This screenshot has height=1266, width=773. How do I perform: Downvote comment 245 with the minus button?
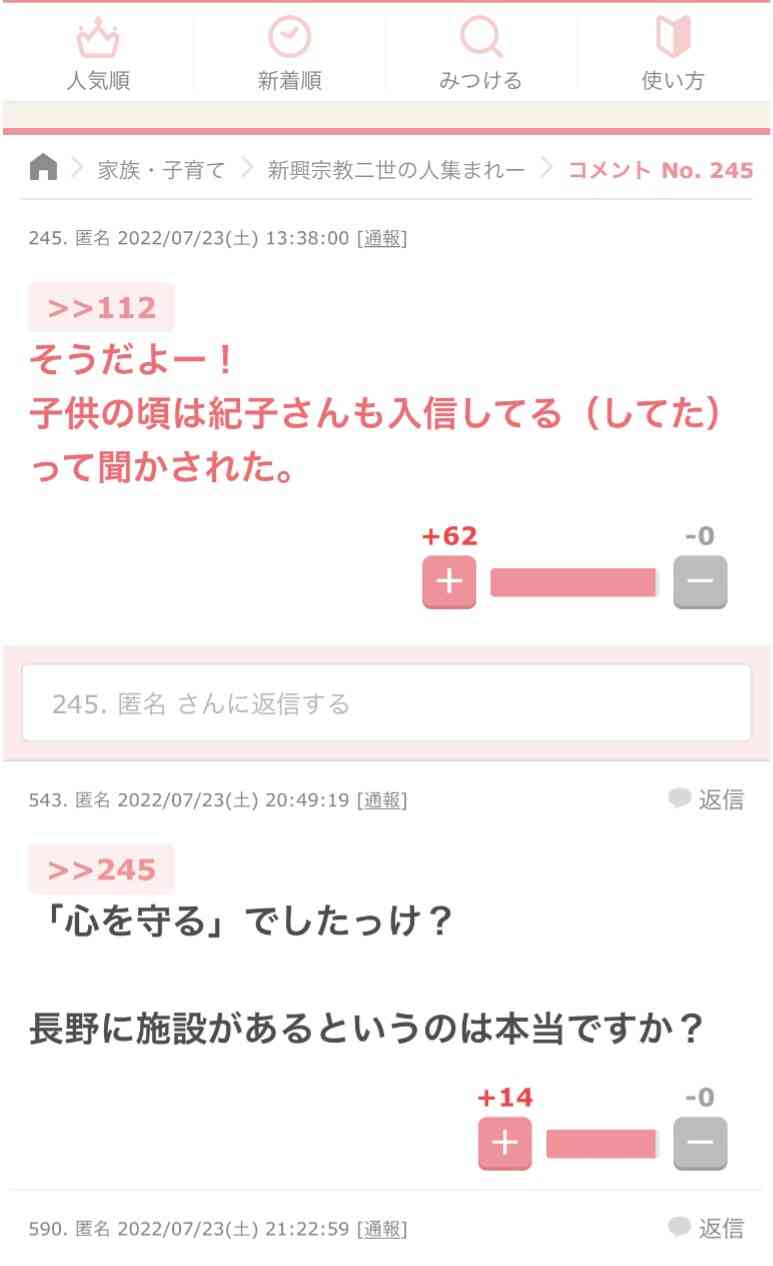pyautogui.click(x=700, y=582)
